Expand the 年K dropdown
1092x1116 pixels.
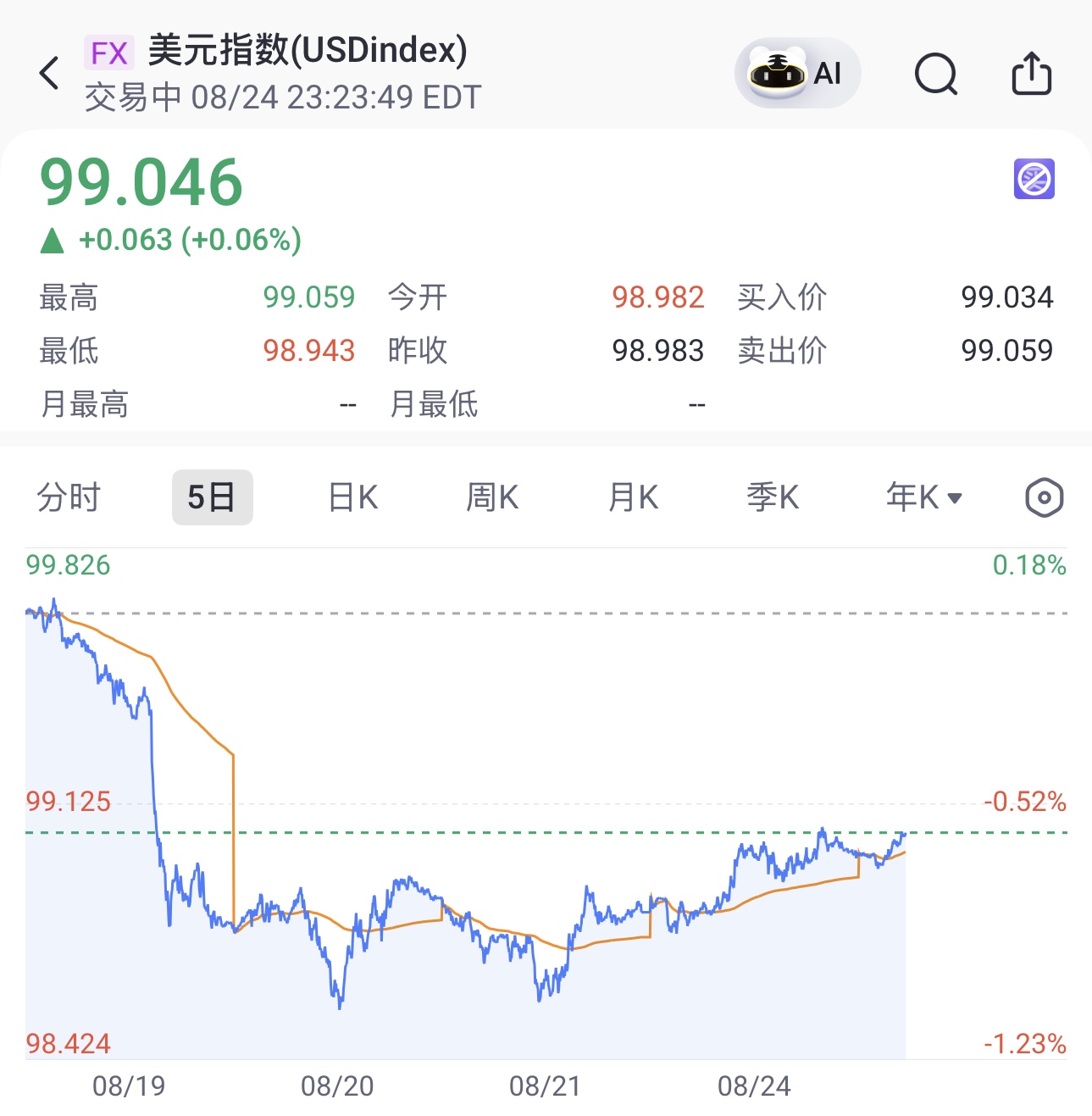(x=924, y=497)
